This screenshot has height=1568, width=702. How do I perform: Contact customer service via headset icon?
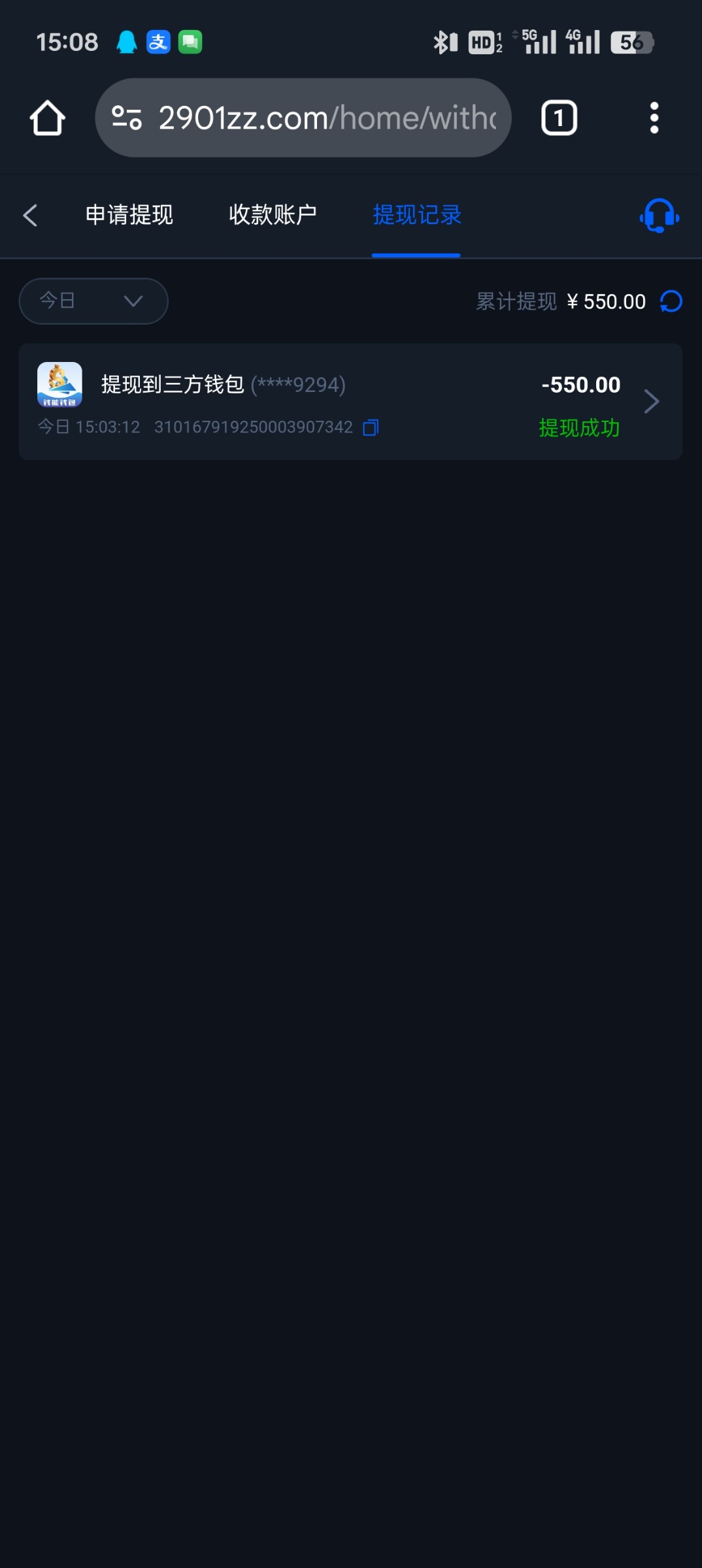(x=659, y=215)
